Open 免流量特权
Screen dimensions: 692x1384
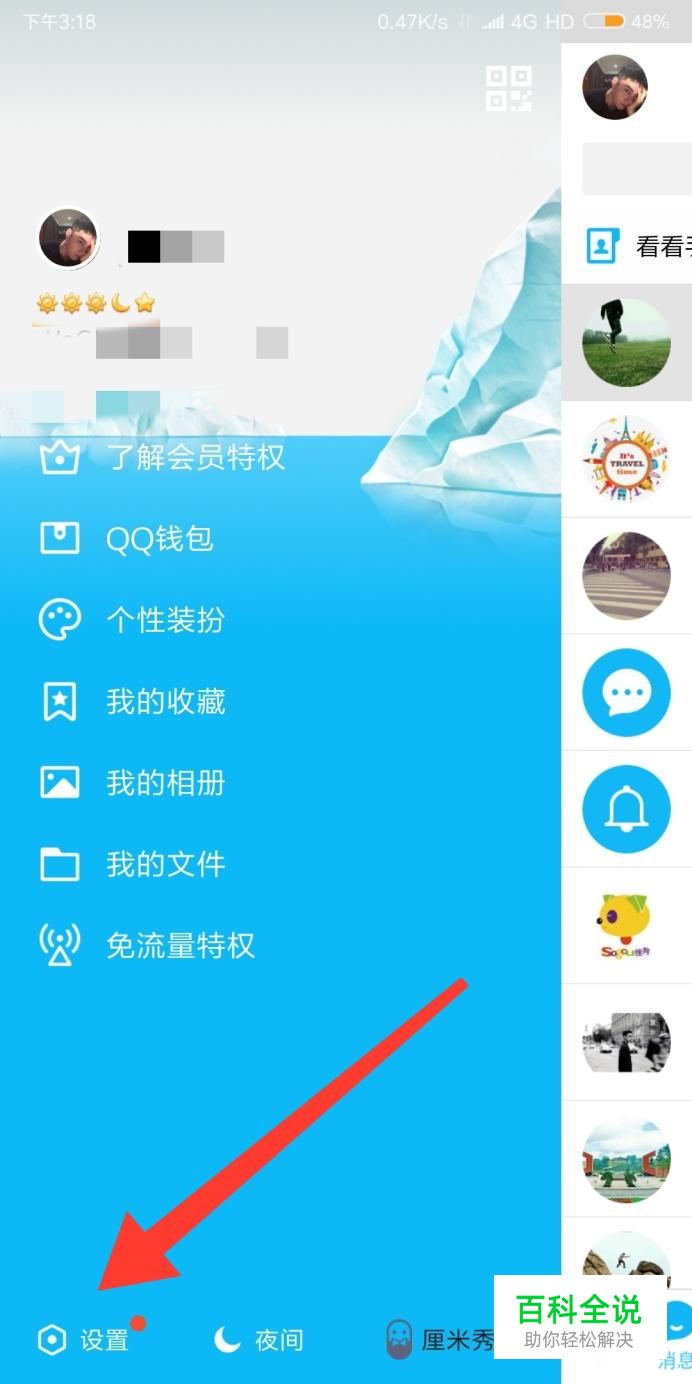(147, 945)
